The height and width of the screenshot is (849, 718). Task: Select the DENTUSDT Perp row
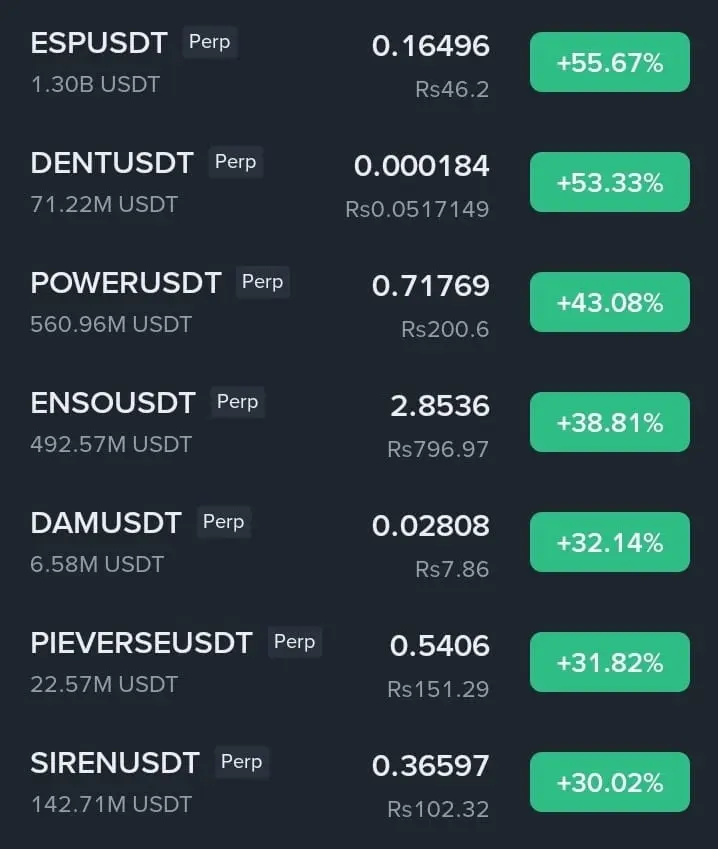click(x=112, y=164)
